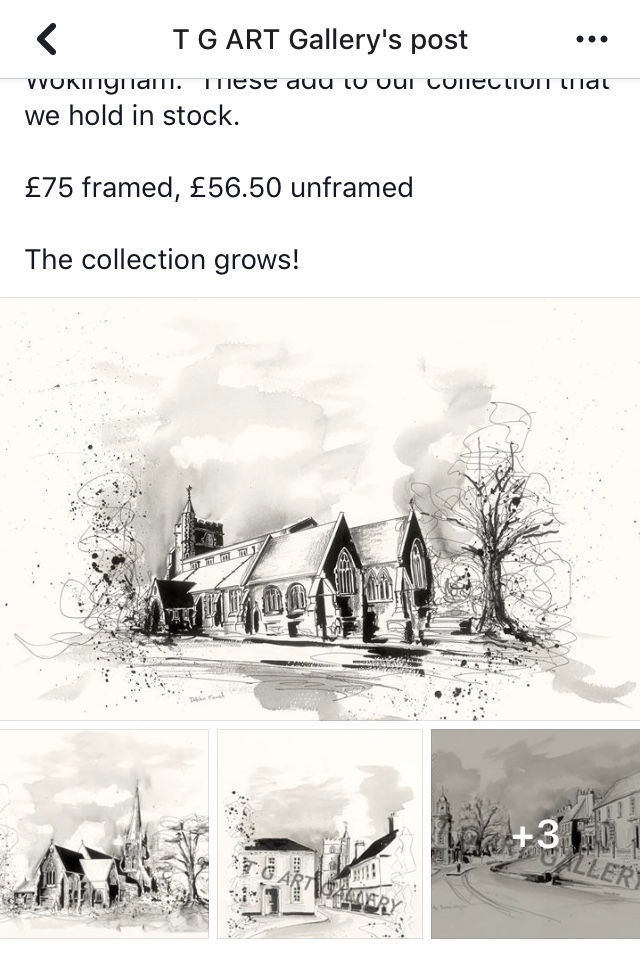Show the +3 more photos tile
The image size is (640, 954).
coord(535,834)
